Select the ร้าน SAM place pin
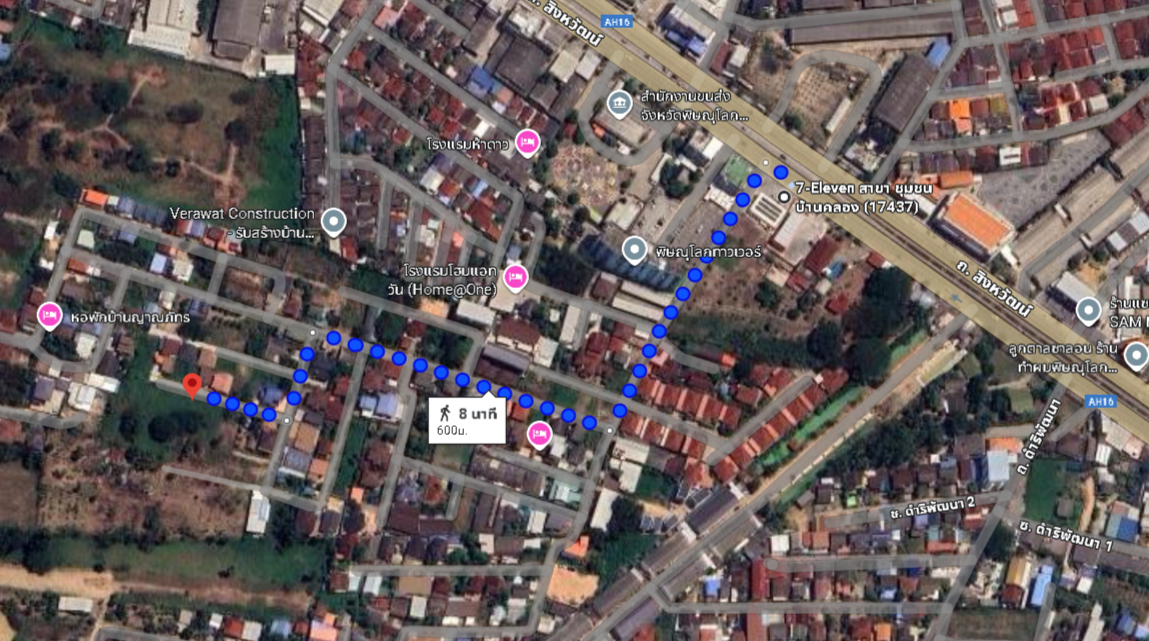Image resolution: width=1149 pixels, height=641 pixels. tap(1089, 312)
